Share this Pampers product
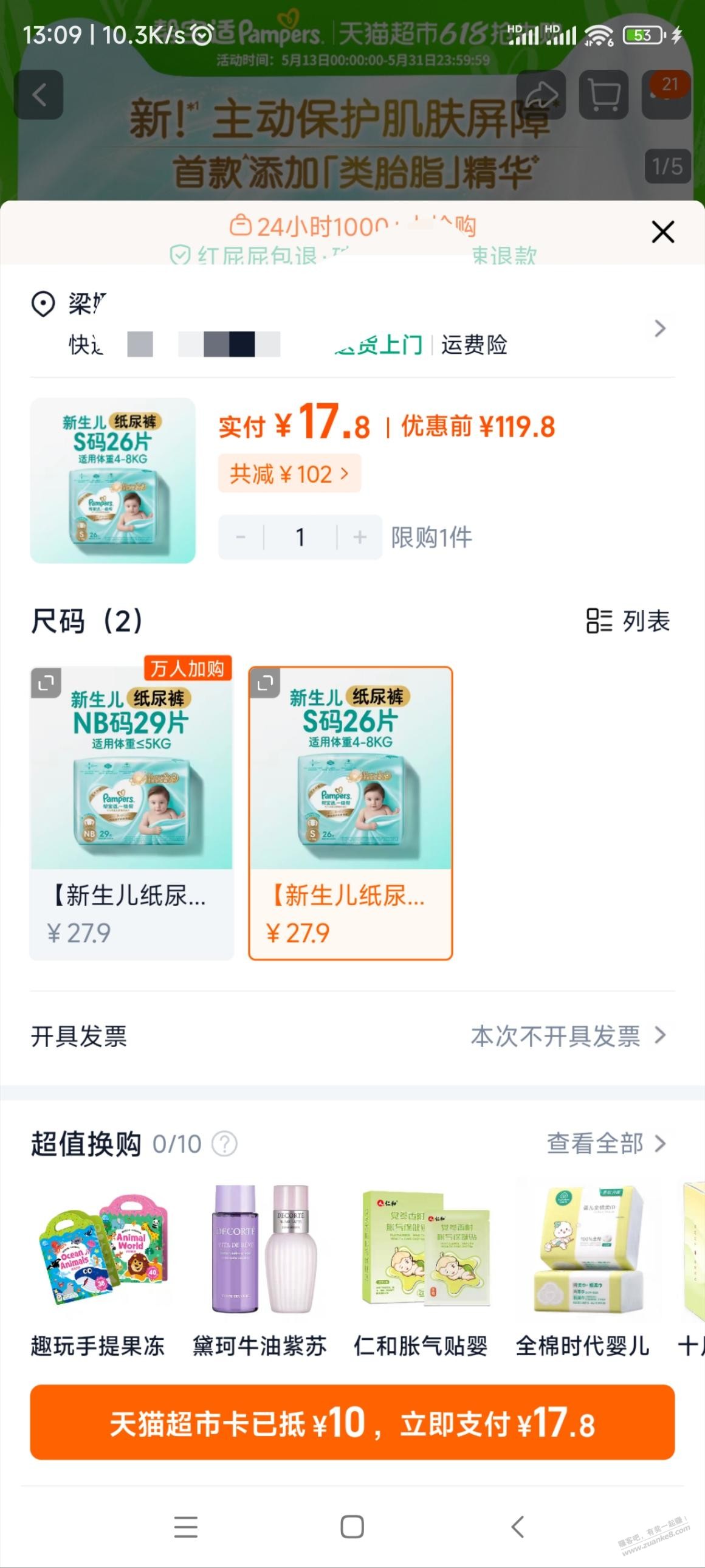The image size is (705, 1568). pos(541,95)
